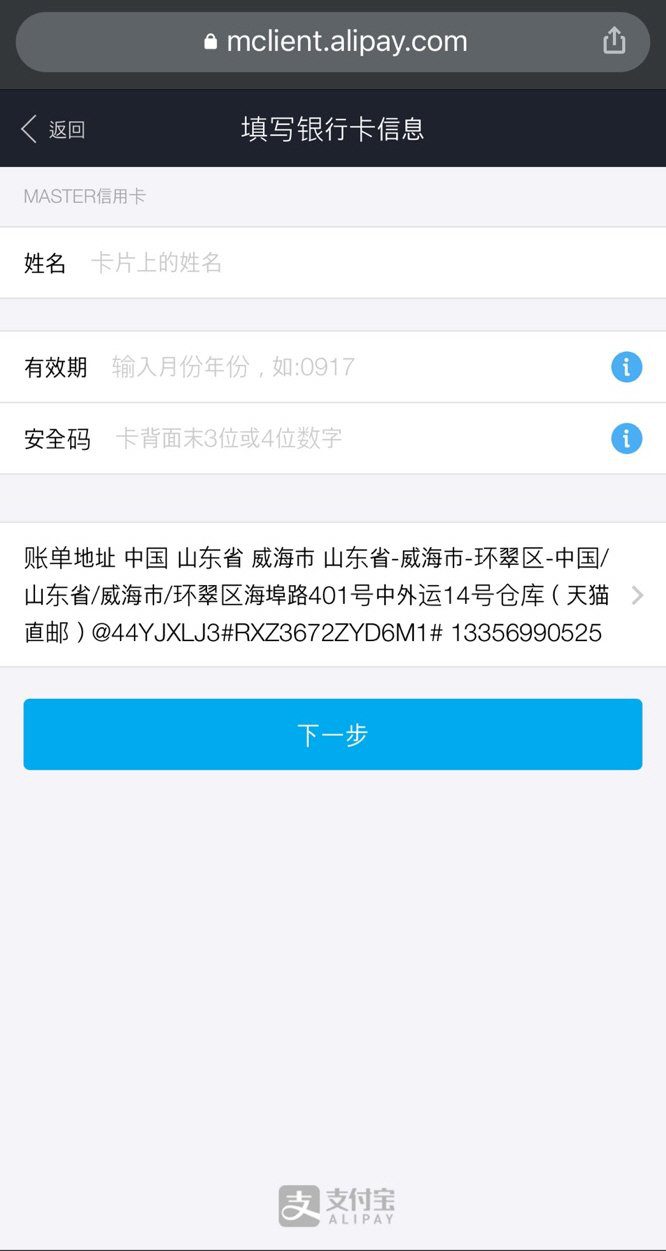Open info icon beside 有效期

[x=626, y=367]
